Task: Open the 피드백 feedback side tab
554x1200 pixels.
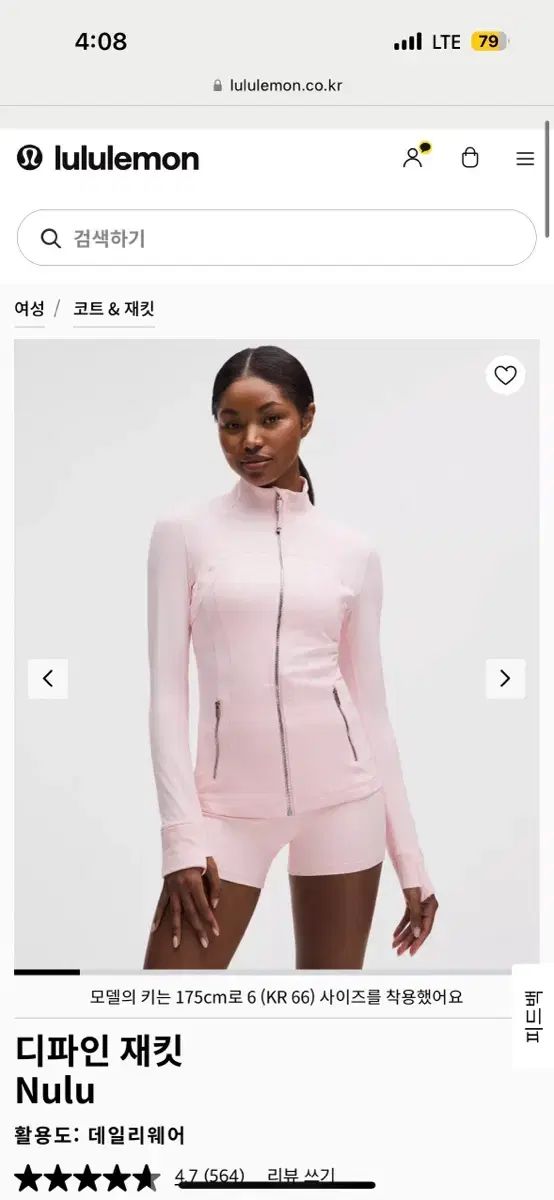Action: pyautogui.click(x=533, y=1016)
